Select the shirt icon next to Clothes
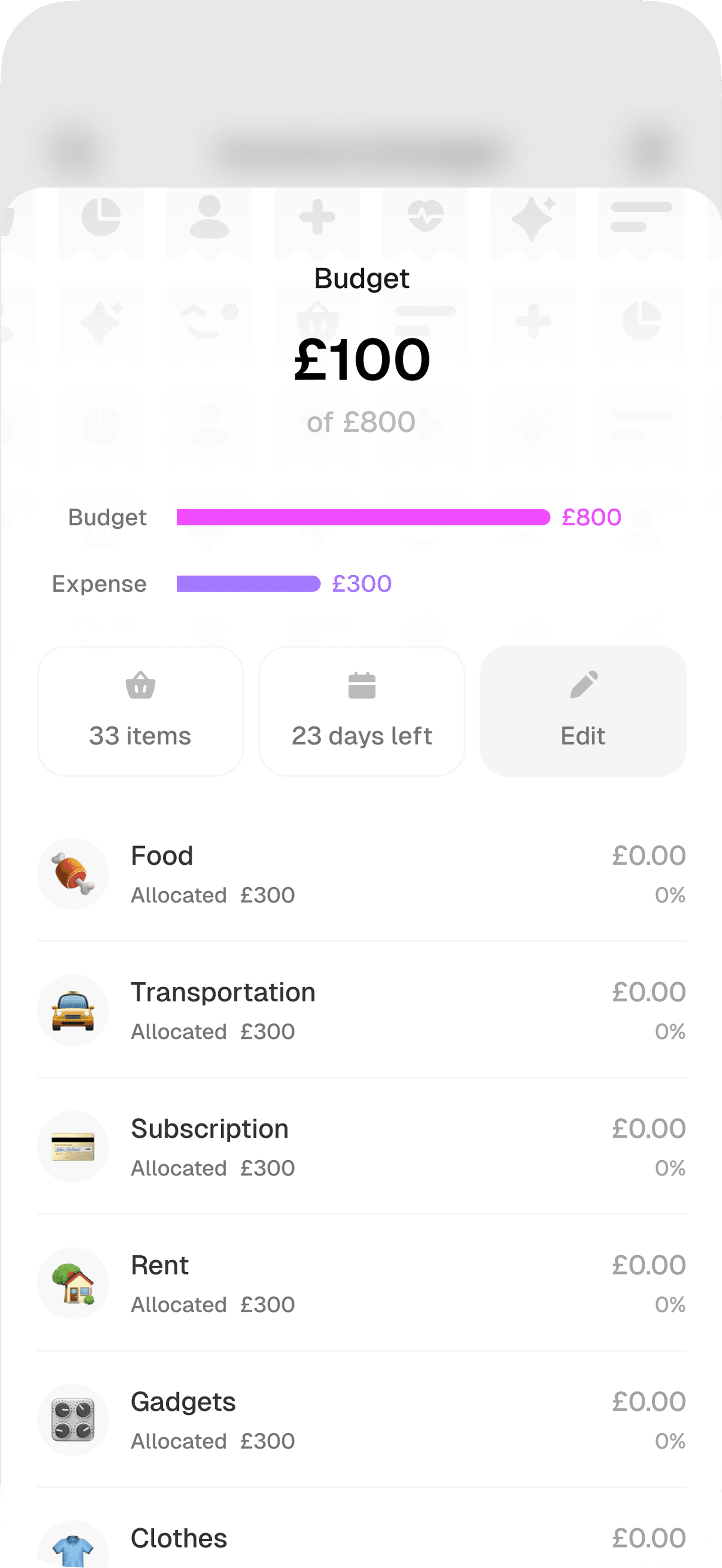This screenshot has width=722, height=1568. coord(72,1549)
